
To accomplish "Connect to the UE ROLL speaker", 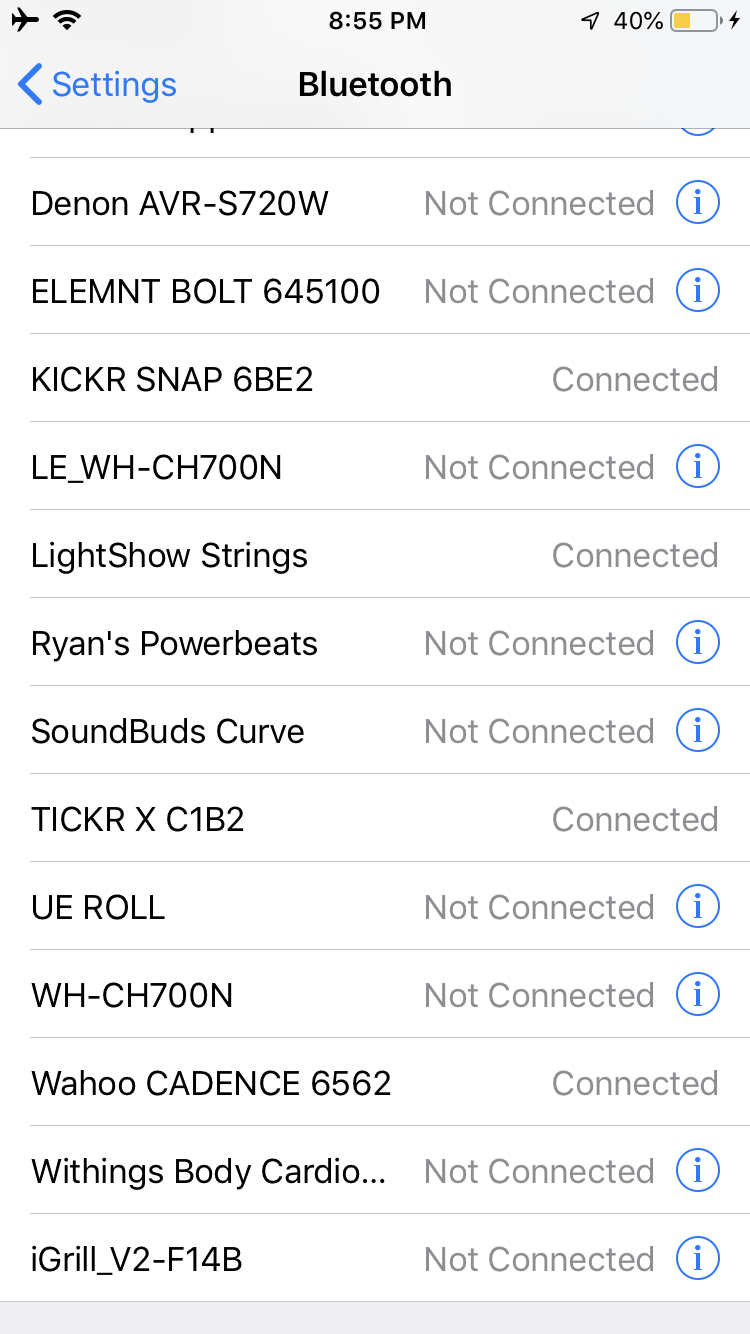I will tap(99, 907).
